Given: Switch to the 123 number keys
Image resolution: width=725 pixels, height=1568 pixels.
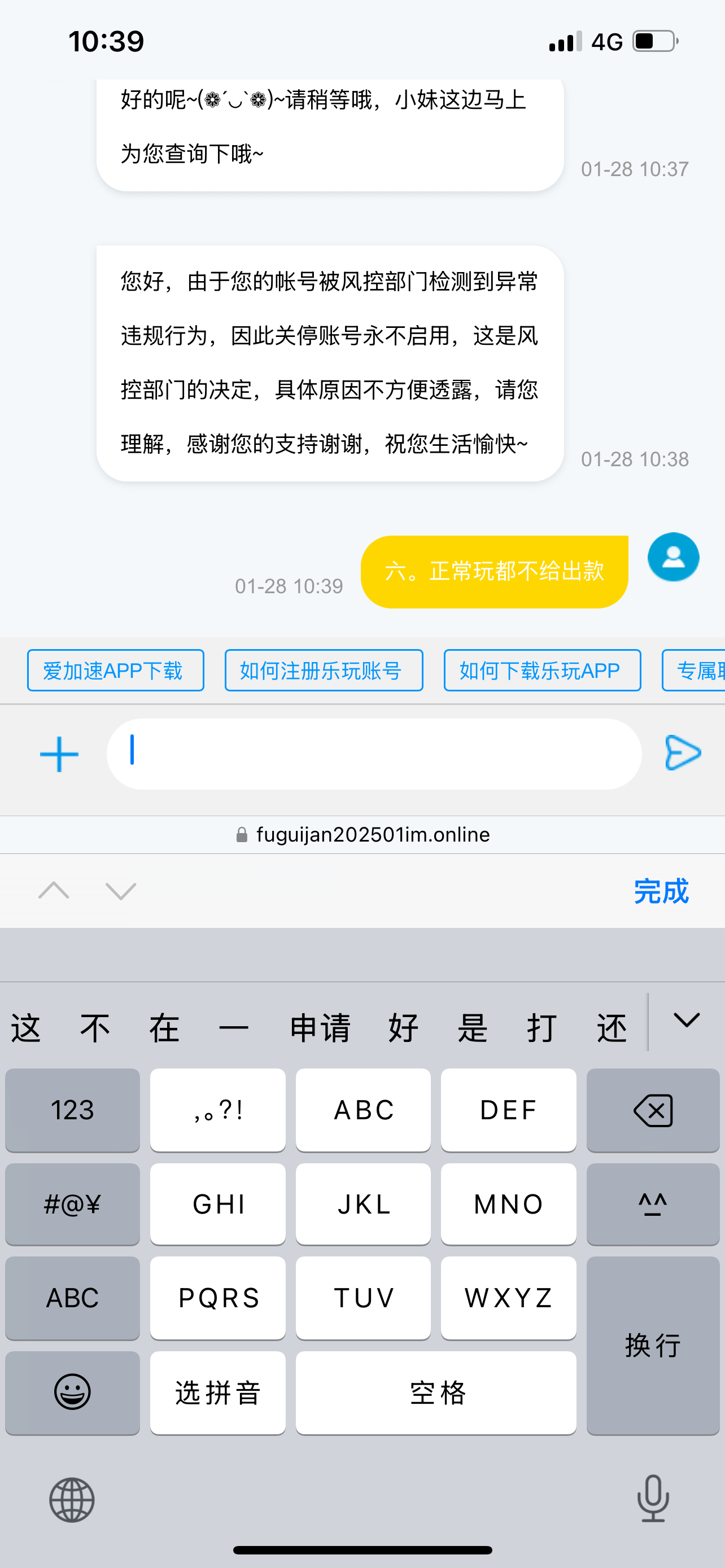Looking at the screenshot, I should click(72, 1110).
